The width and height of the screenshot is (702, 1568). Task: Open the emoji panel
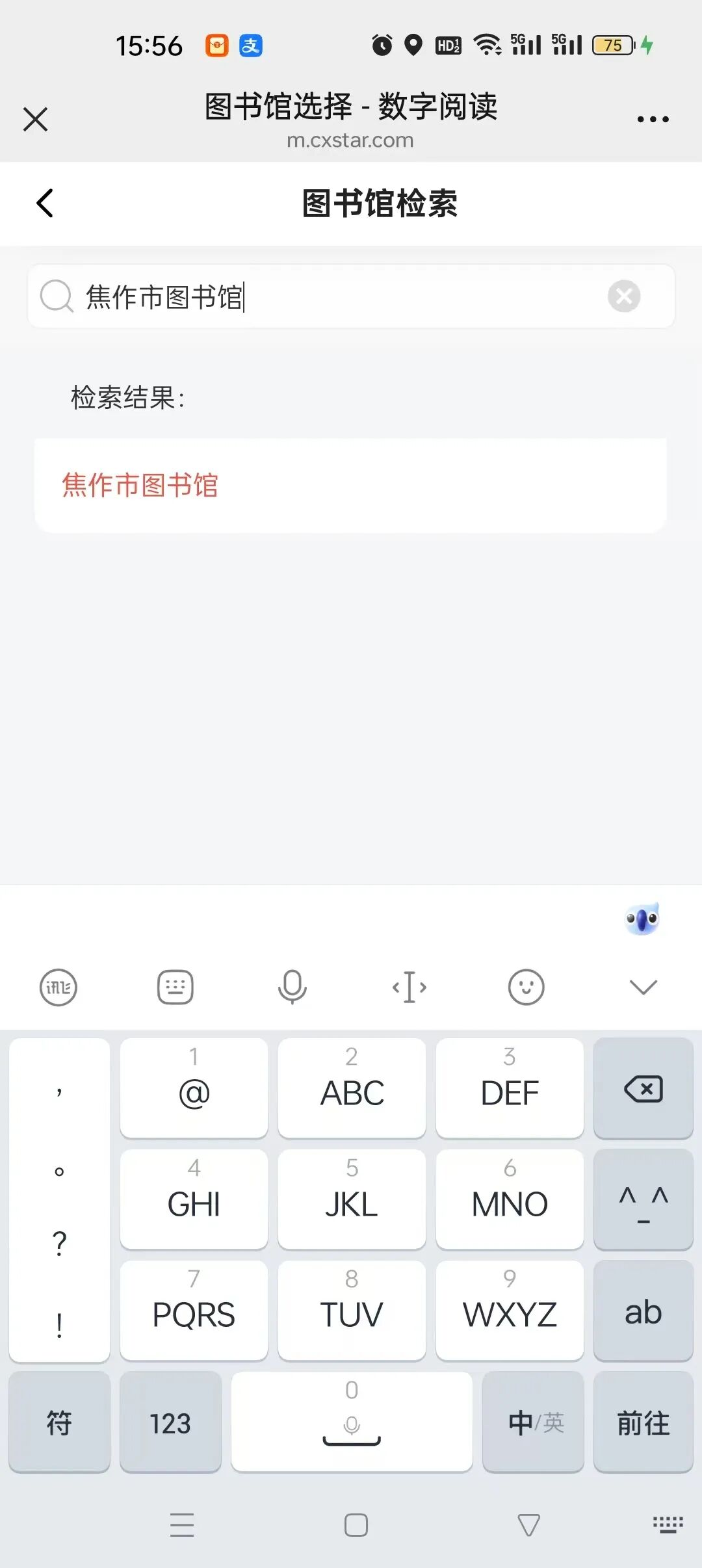(x=526, y=987)
